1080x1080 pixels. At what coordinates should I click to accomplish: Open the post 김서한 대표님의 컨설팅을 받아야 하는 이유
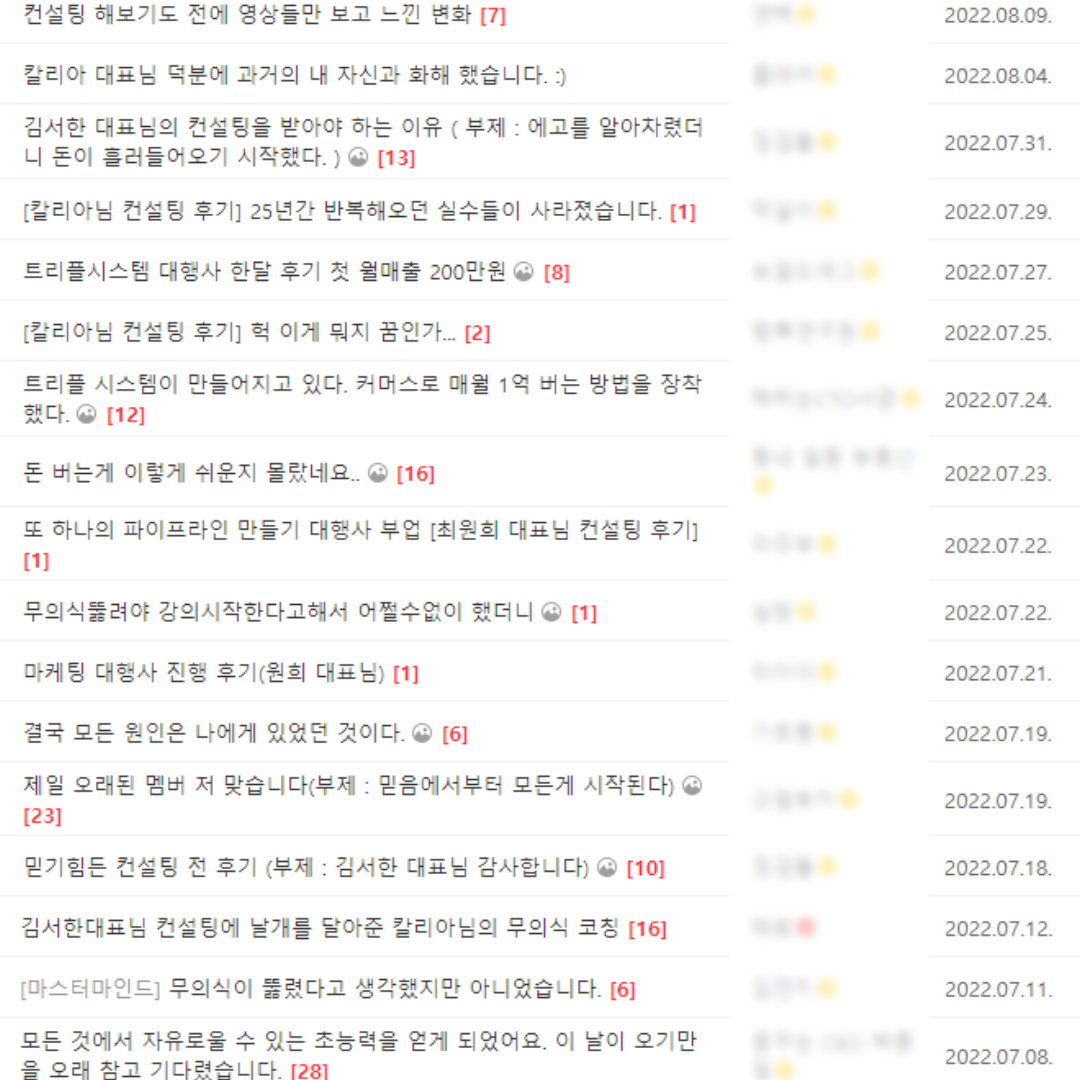click(360, 128)
